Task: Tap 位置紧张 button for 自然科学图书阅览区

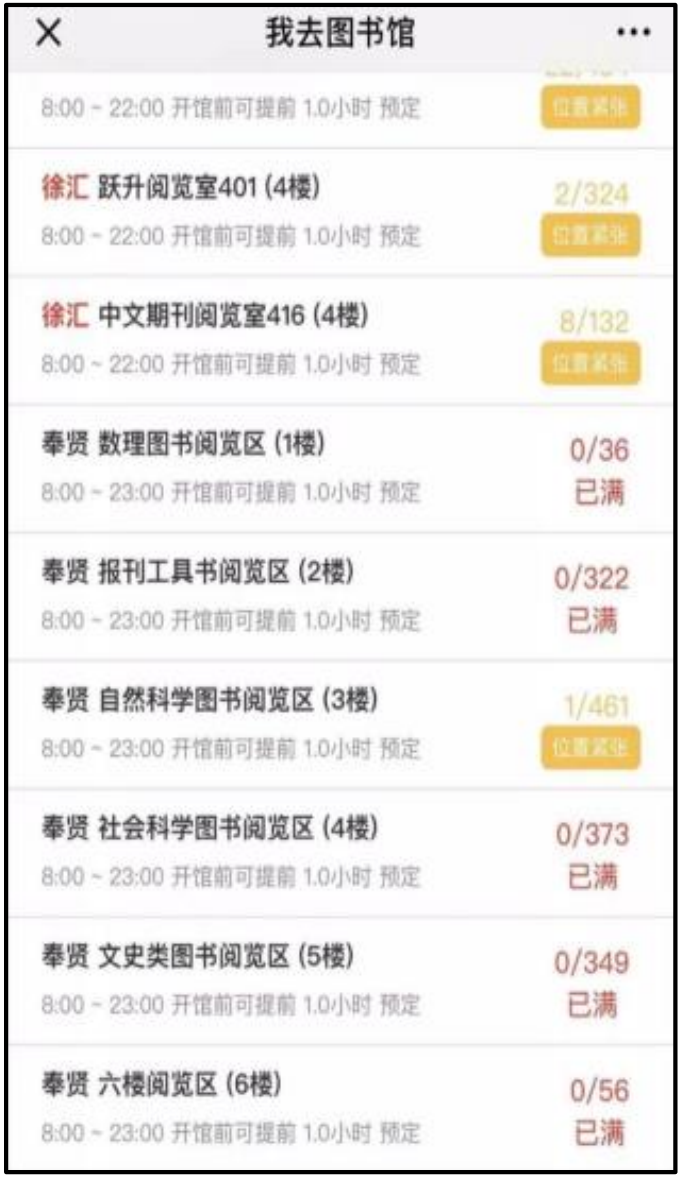Action: [591, 748]
